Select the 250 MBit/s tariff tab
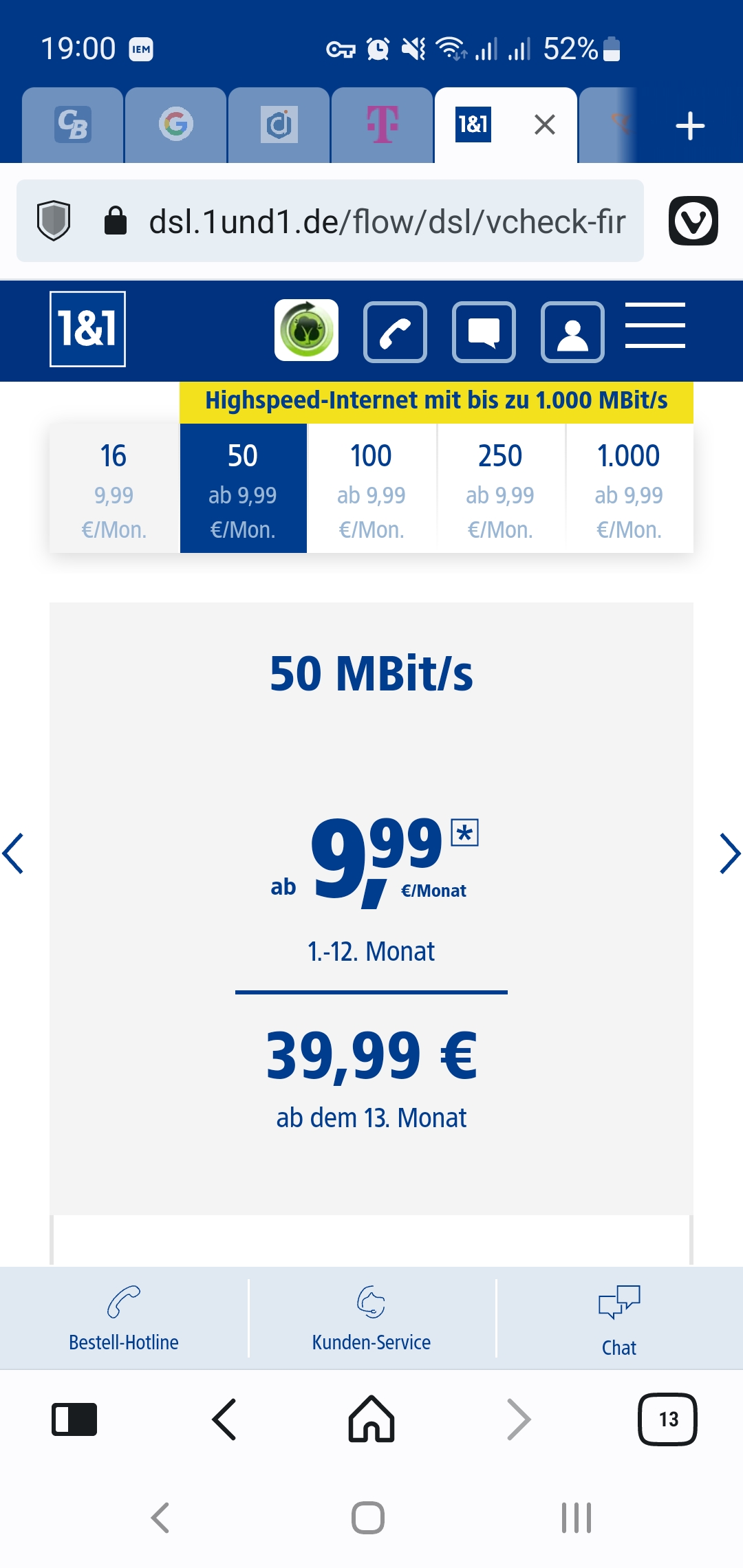This screenshot has width=743, height=1568. click(x=500, y=488)
